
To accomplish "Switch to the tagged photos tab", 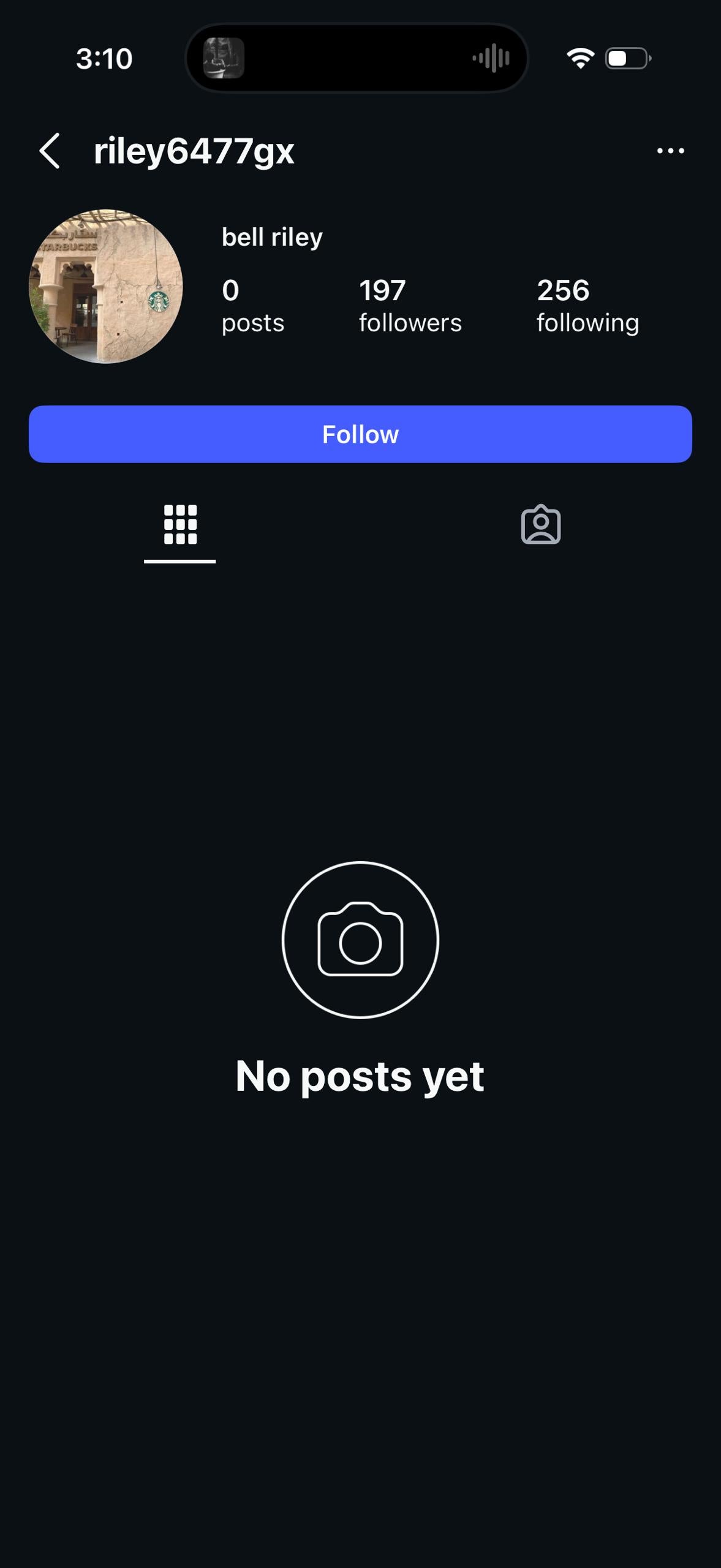I will tap(540, 525).
